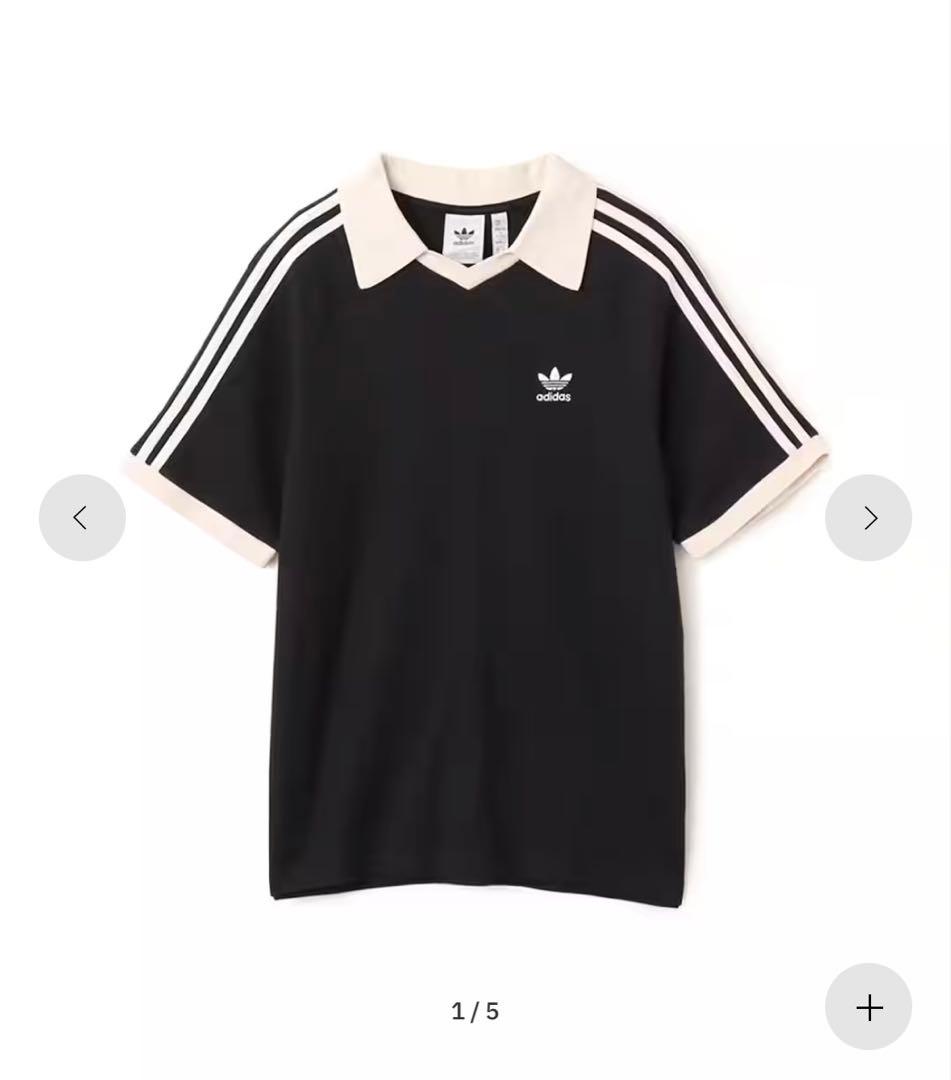This screenshot has width=951, height=1080.
Task: Click the circular next-arrow control on the right
Action: (869, 517)
